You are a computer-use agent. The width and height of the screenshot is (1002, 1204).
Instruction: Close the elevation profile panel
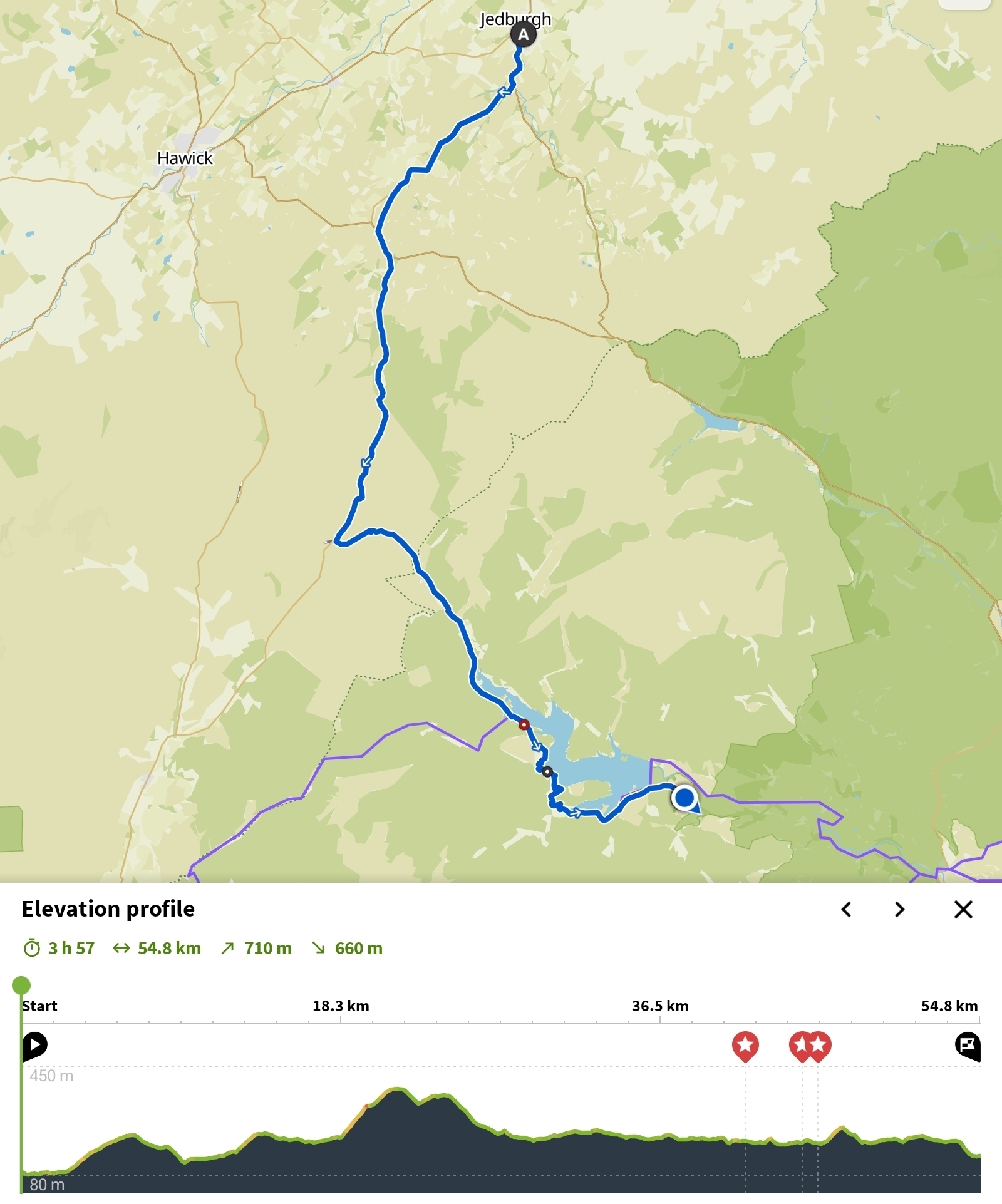(x=963, y=909)
